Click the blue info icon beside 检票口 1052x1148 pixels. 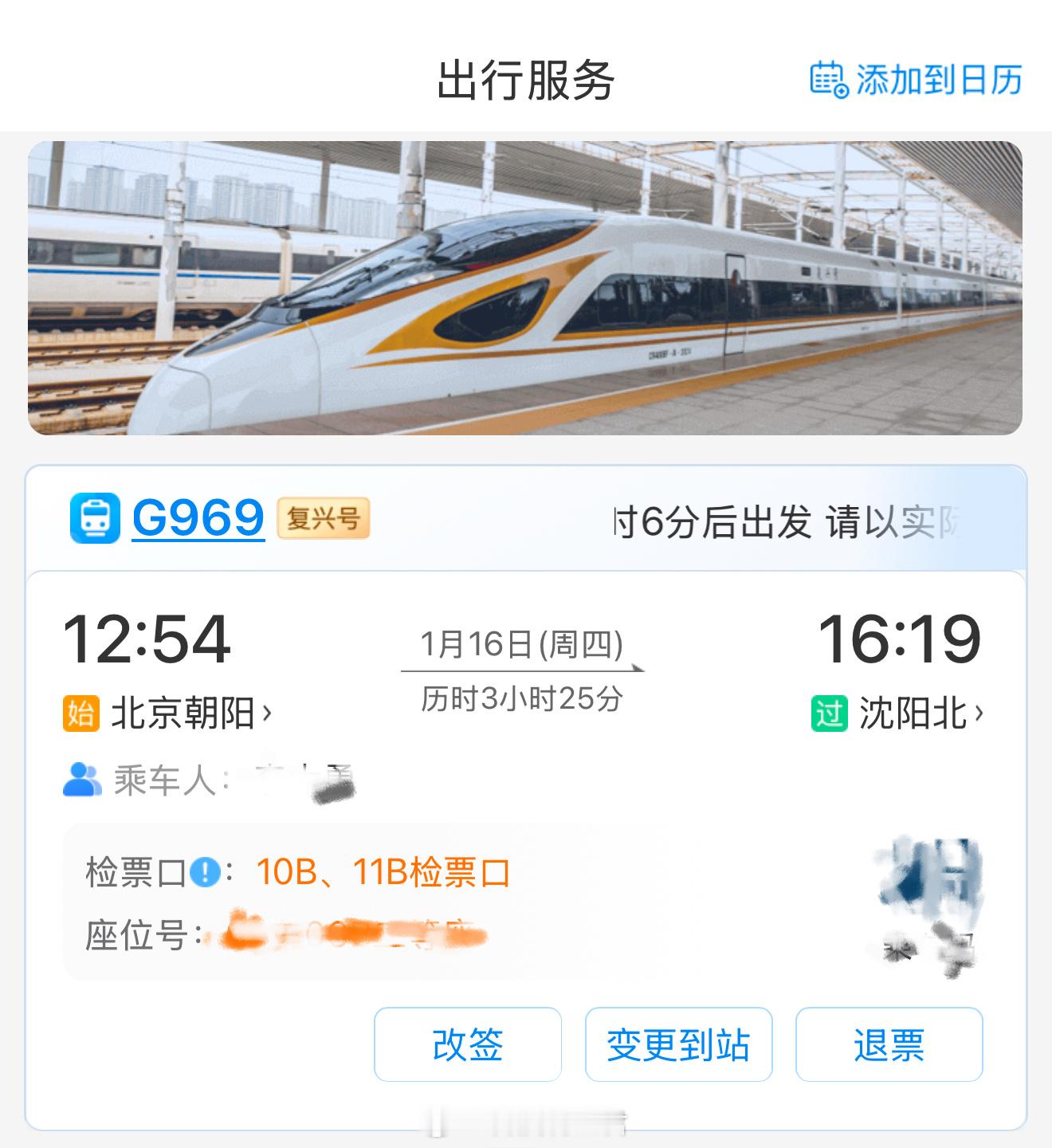204,872
